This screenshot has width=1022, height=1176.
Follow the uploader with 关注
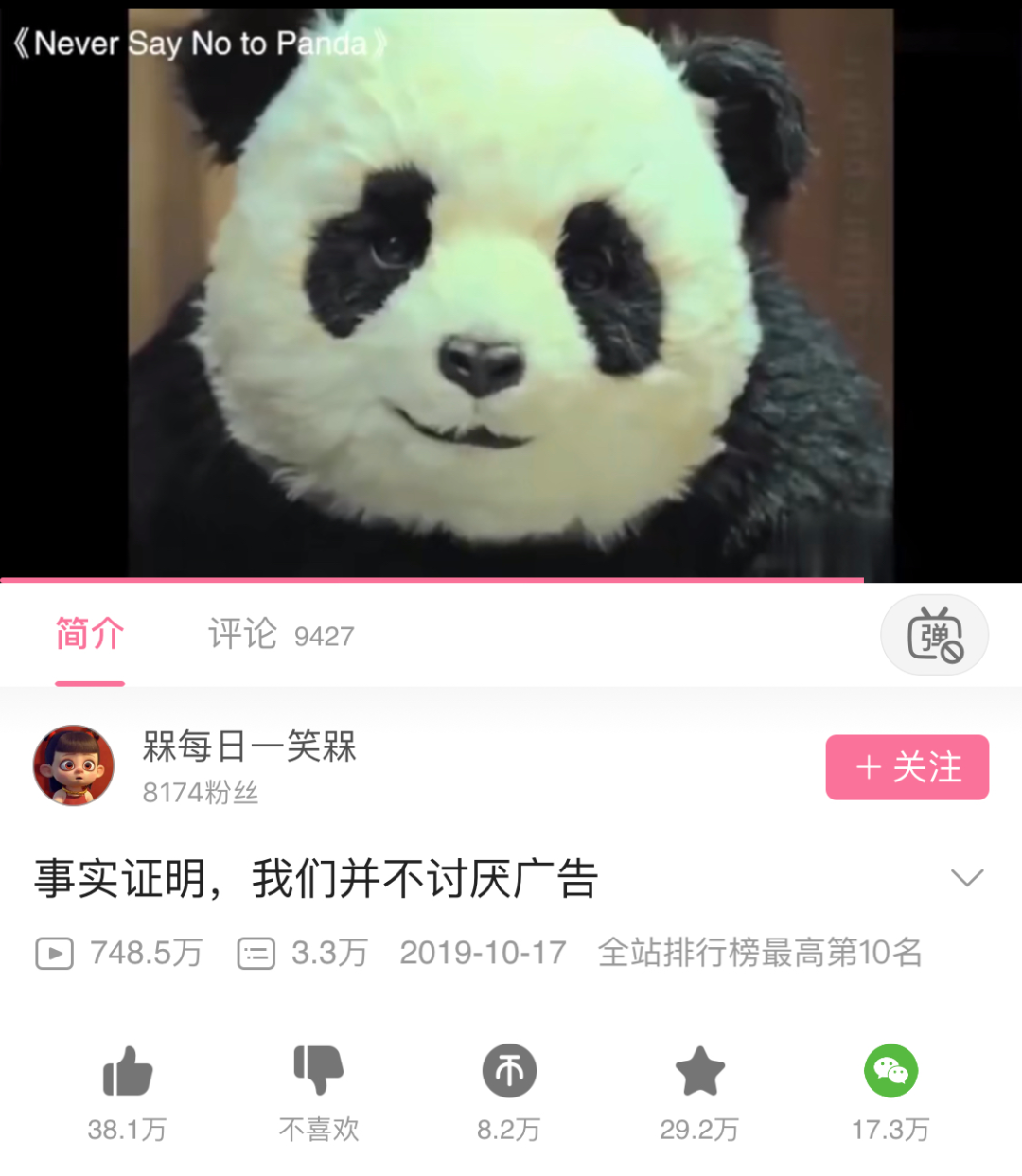coord(907,767)
